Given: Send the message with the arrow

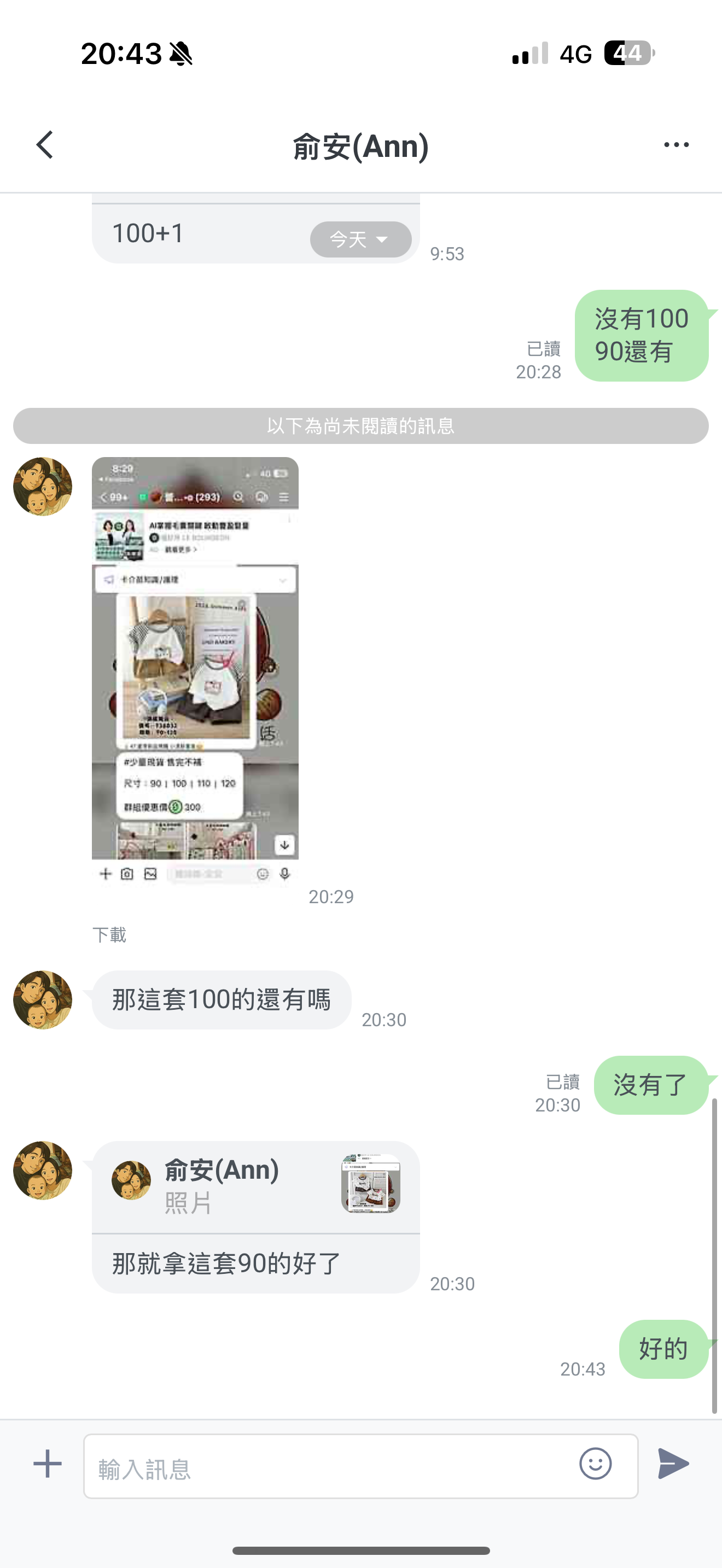Looking at the screenshot, I should pos(673,1464).
